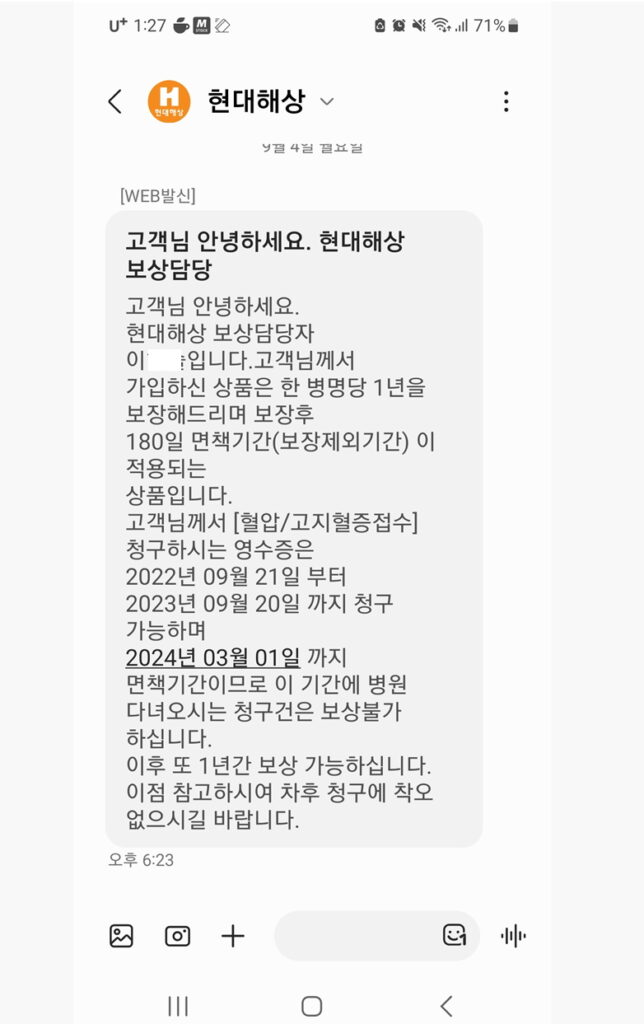The height and width of the screenshot is (1024, 644).
Task: Tap the underlined date 2024년 03월 01일
Action: (213, 658)
